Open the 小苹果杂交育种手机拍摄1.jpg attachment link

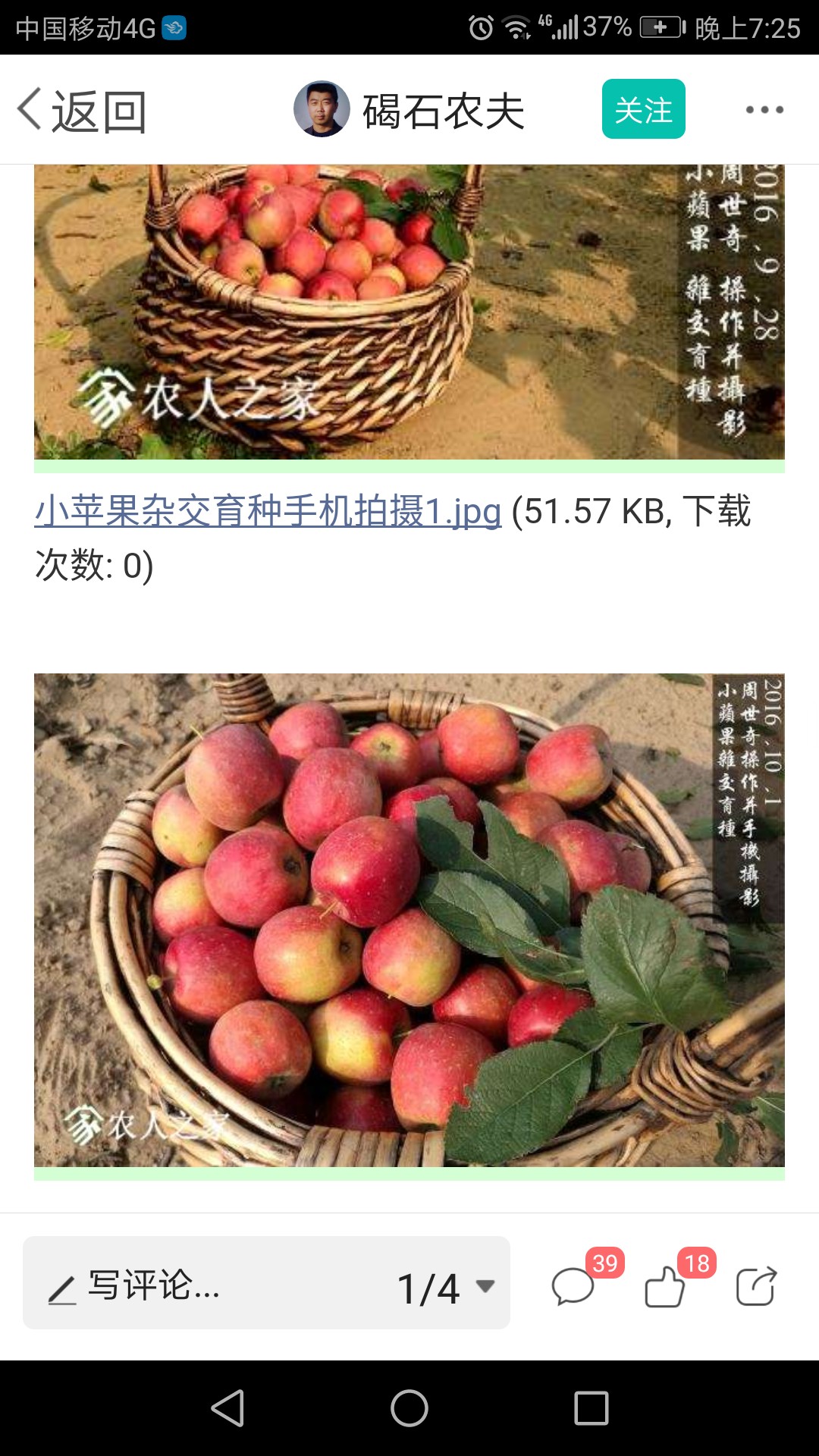click(268, 510)
